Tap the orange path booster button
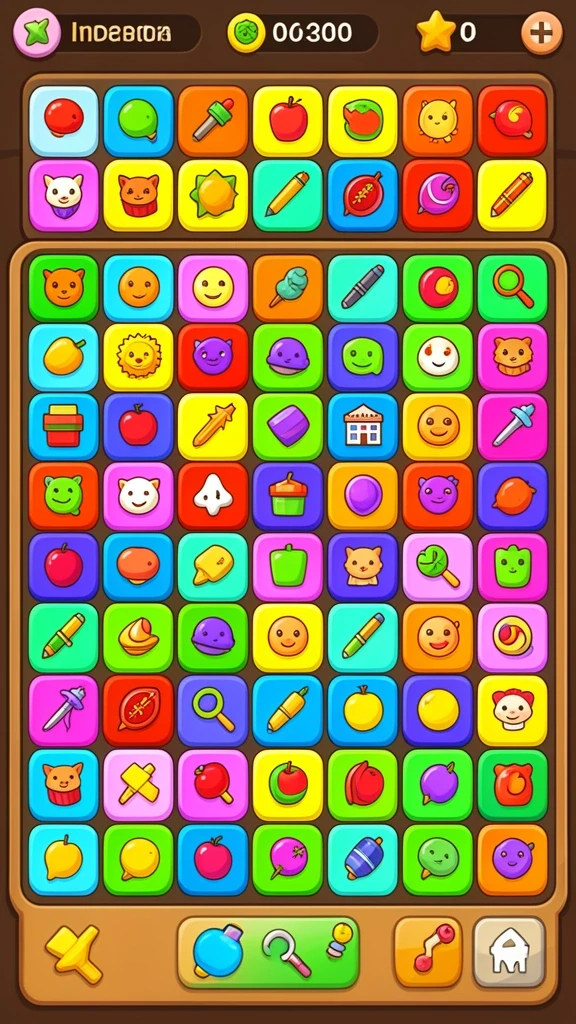 (428, 952)
